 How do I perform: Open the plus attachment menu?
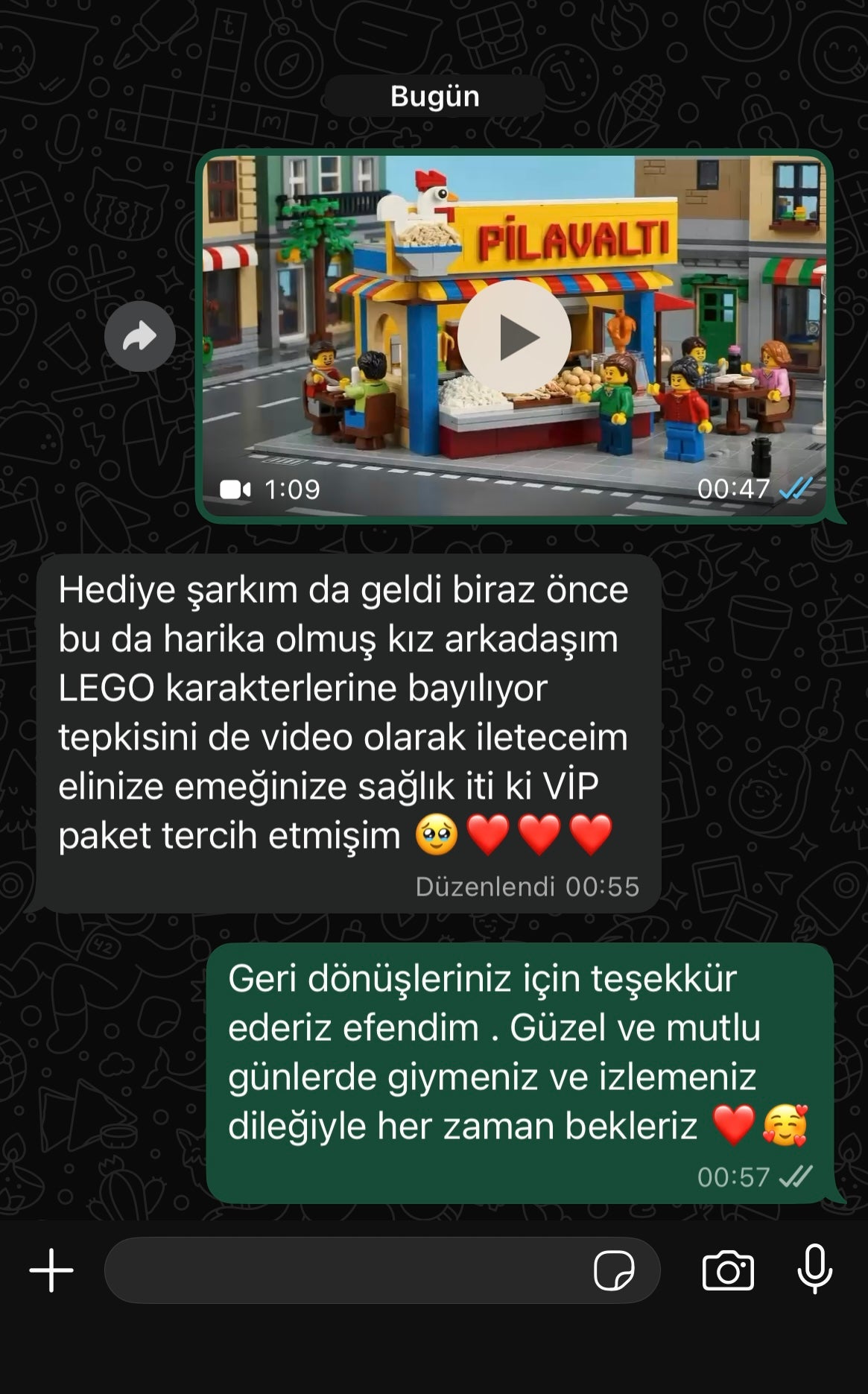point(51,1270)
